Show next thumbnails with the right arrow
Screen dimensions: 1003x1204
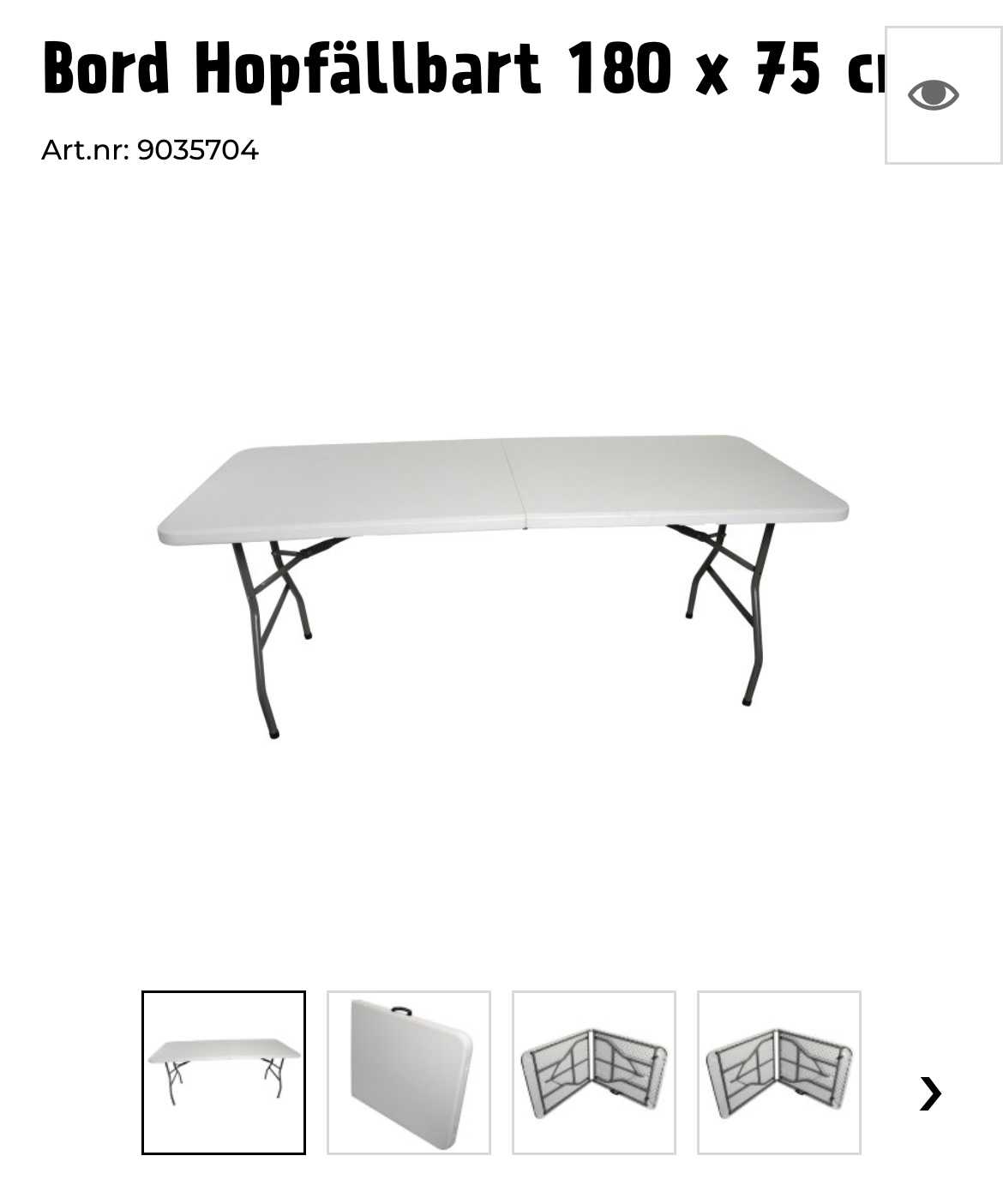pyautogui.click(x=930, y=1093)
